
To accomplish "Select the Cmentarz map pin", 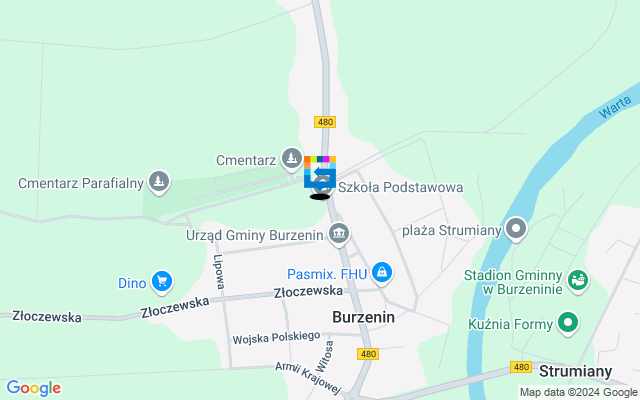I will point(291,158).
